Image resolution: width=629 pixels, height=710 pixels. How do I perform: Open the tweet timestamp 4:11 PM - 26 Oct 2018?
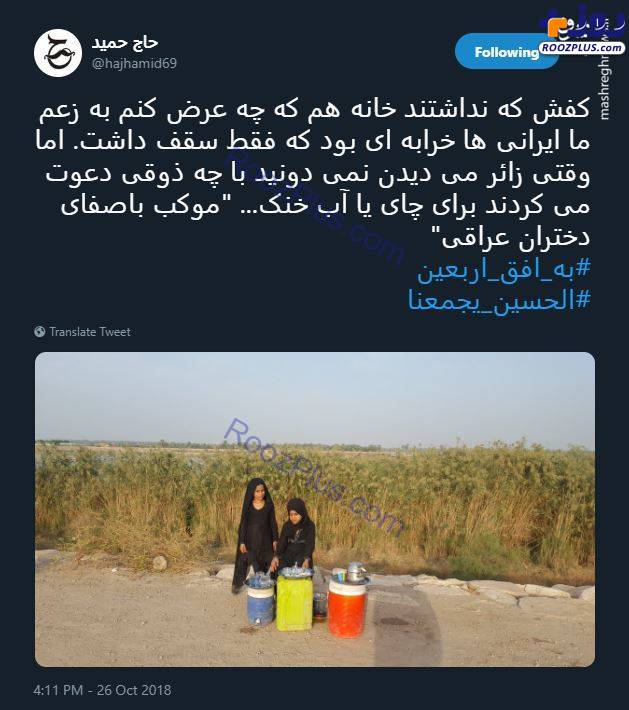[102, 690]
